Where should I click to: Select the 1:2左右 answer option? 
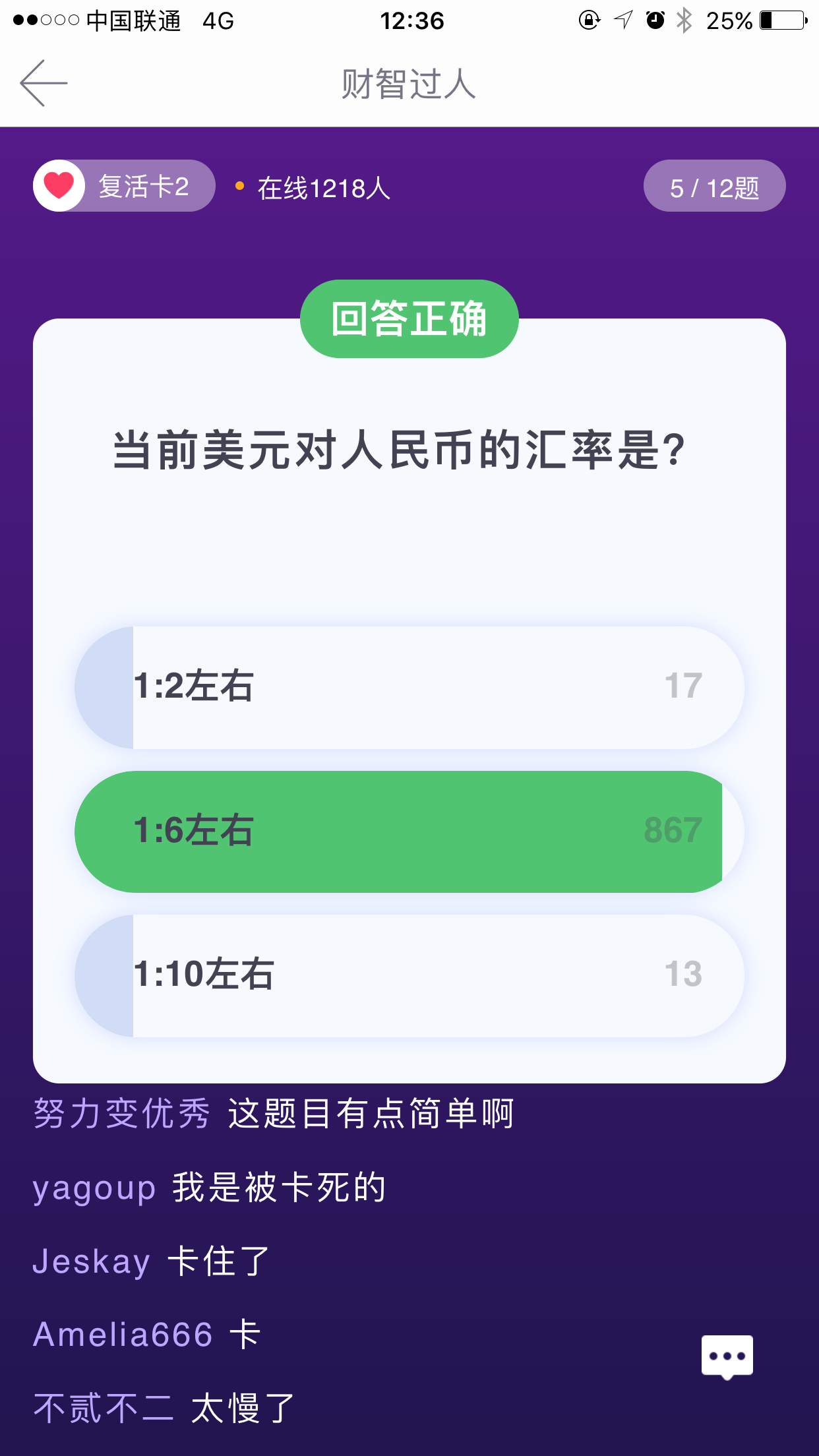pos(409,687)
